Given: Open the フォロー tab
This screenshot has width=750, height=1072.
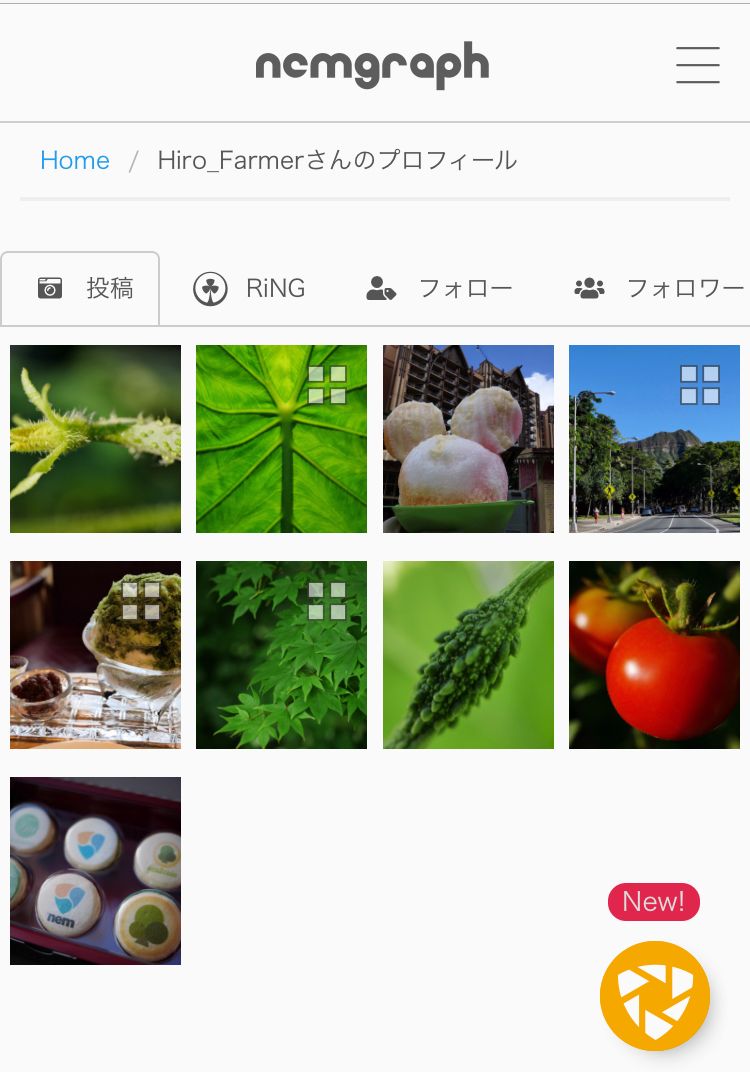Looking at the screenshot, I should click(x=439, y=289).
